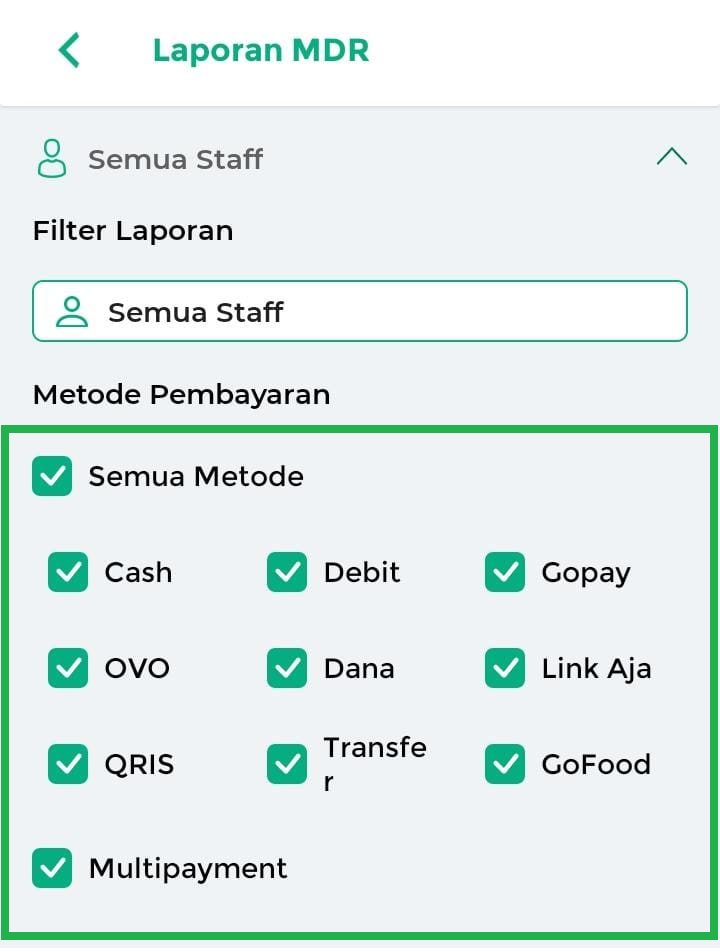The height and width of the screenshot is (952, 720).
Task: Open the Semua Staff staff selector
Action: (360, 312)
